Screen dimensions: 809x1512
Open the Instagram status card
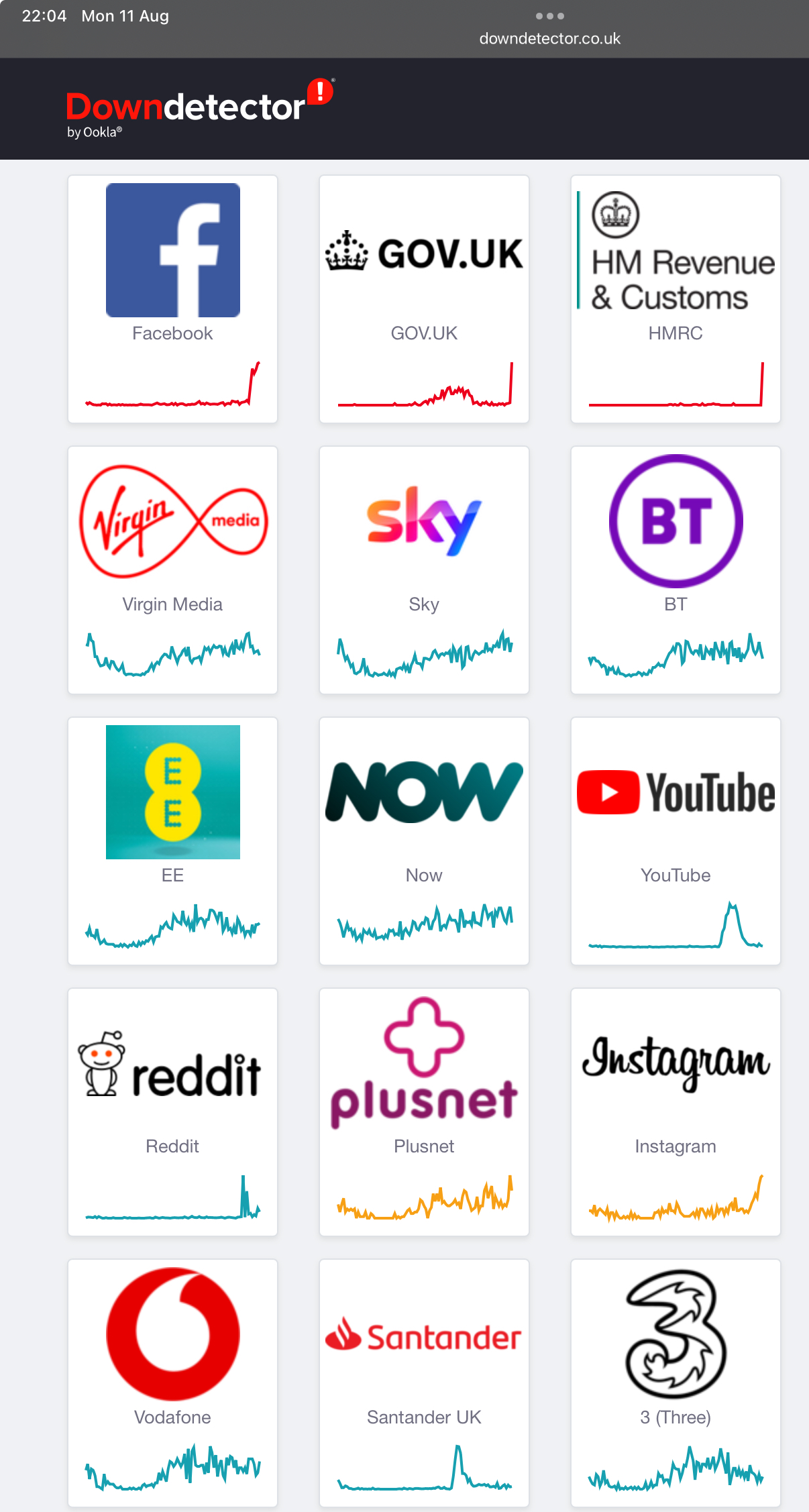676,1112
